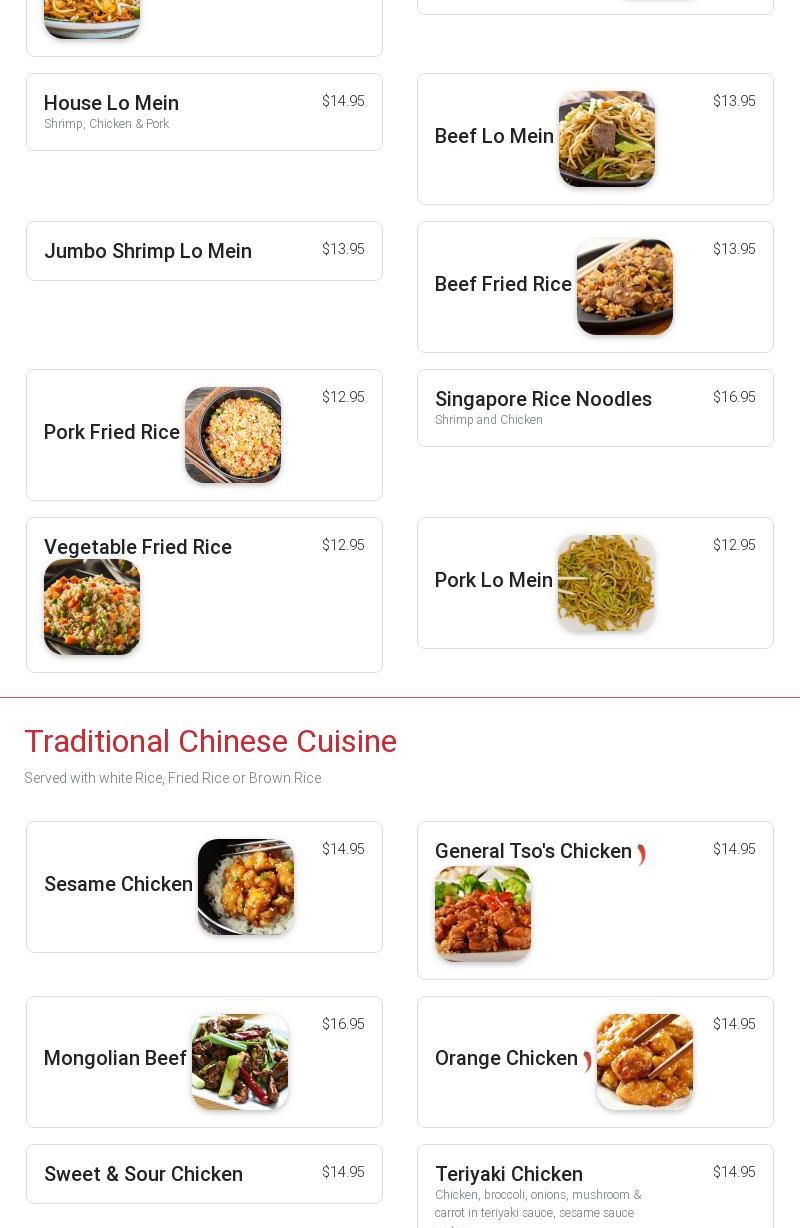View the Orange Chicken item
Viewport: 800px width, 1228px height.
coord(595,1061)
